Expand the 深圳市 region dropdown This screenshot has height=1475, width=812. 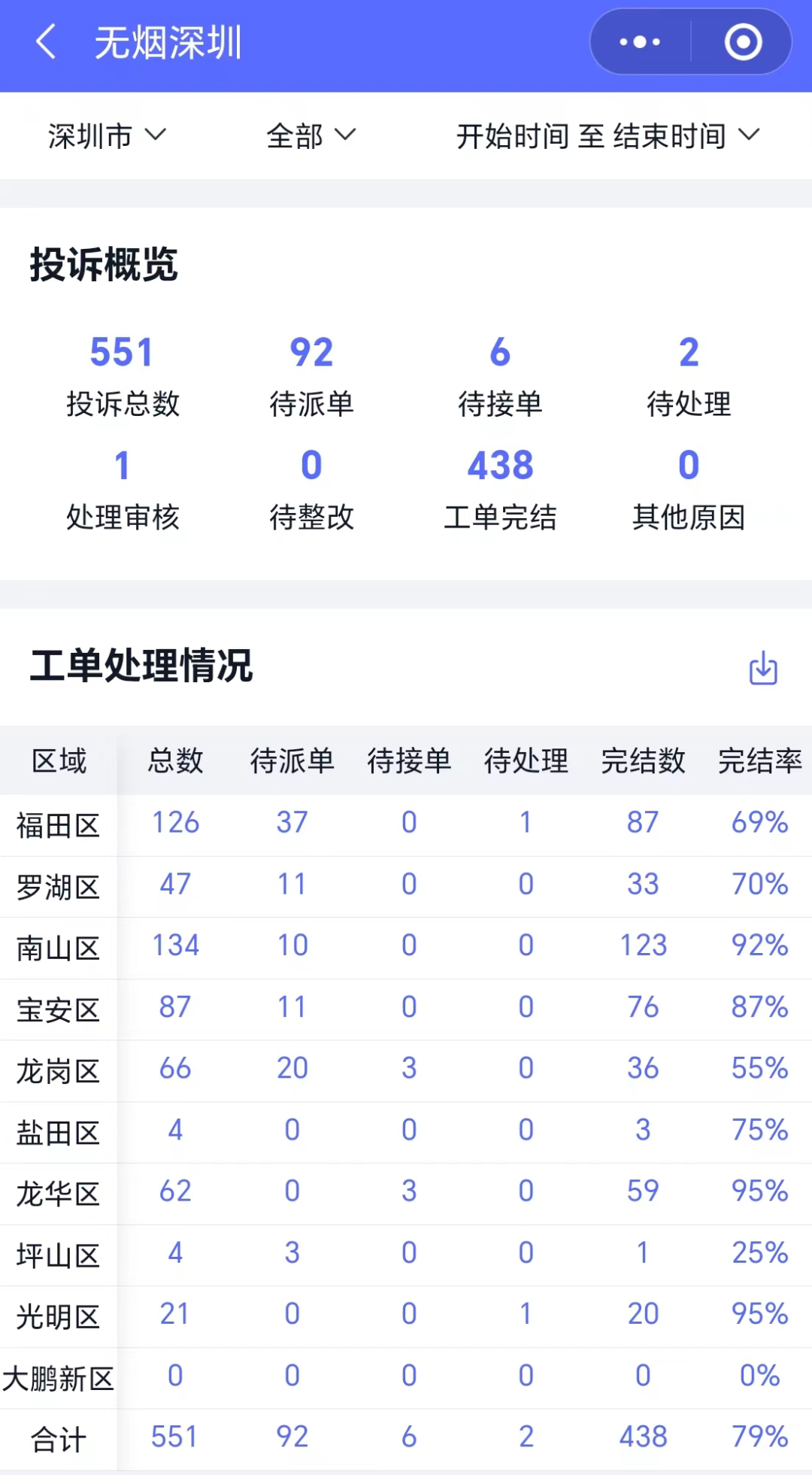106,136
